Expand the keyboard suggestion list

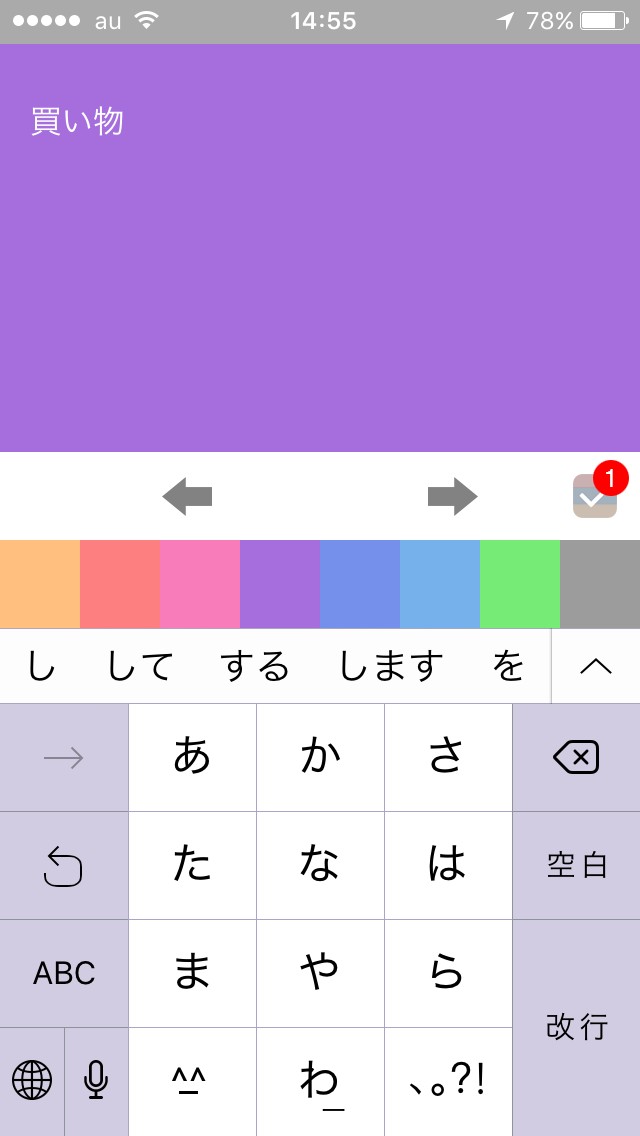point(596,666)
